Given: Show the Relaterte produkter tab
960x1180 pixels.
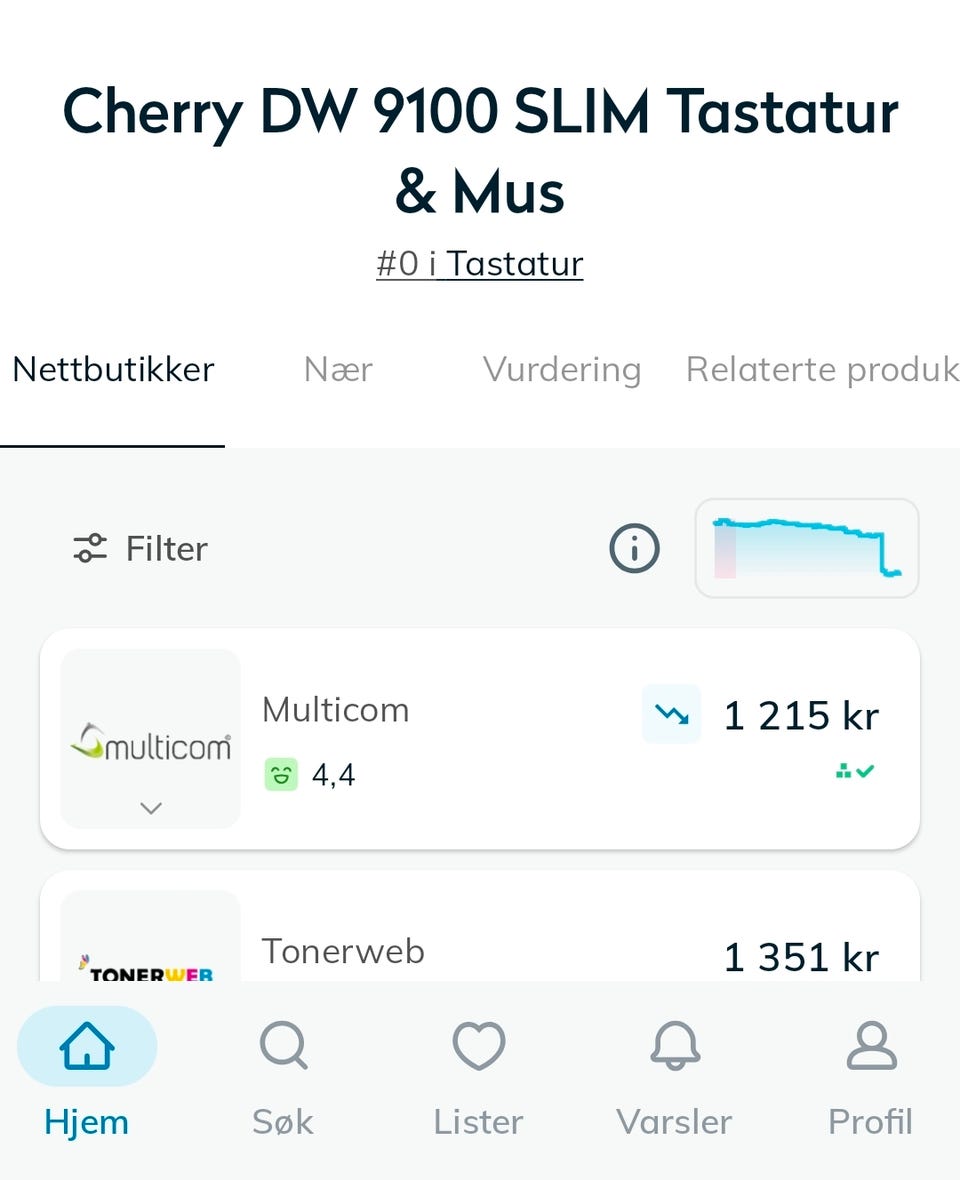Looking at the screenshot, I should [822, 370].
